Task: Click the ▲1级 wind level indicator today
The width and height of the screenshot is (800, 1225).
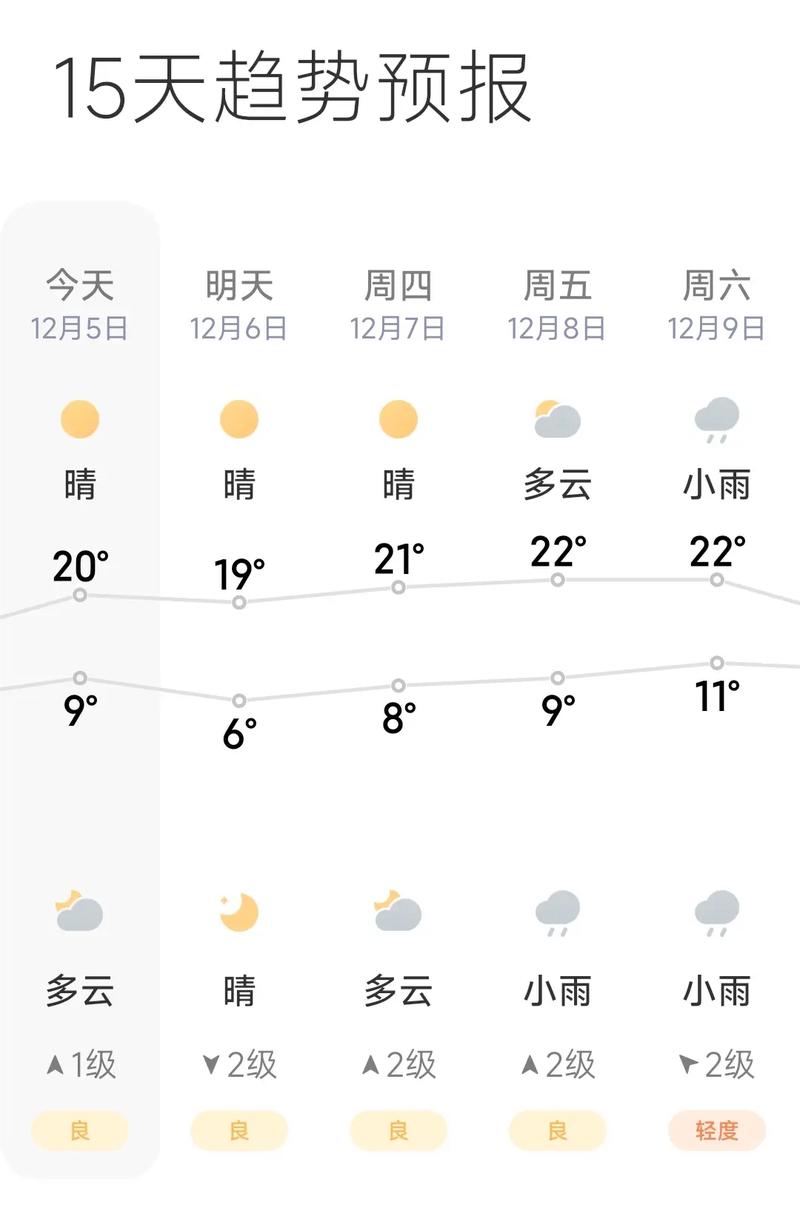Action: (x=80, y=1066)
